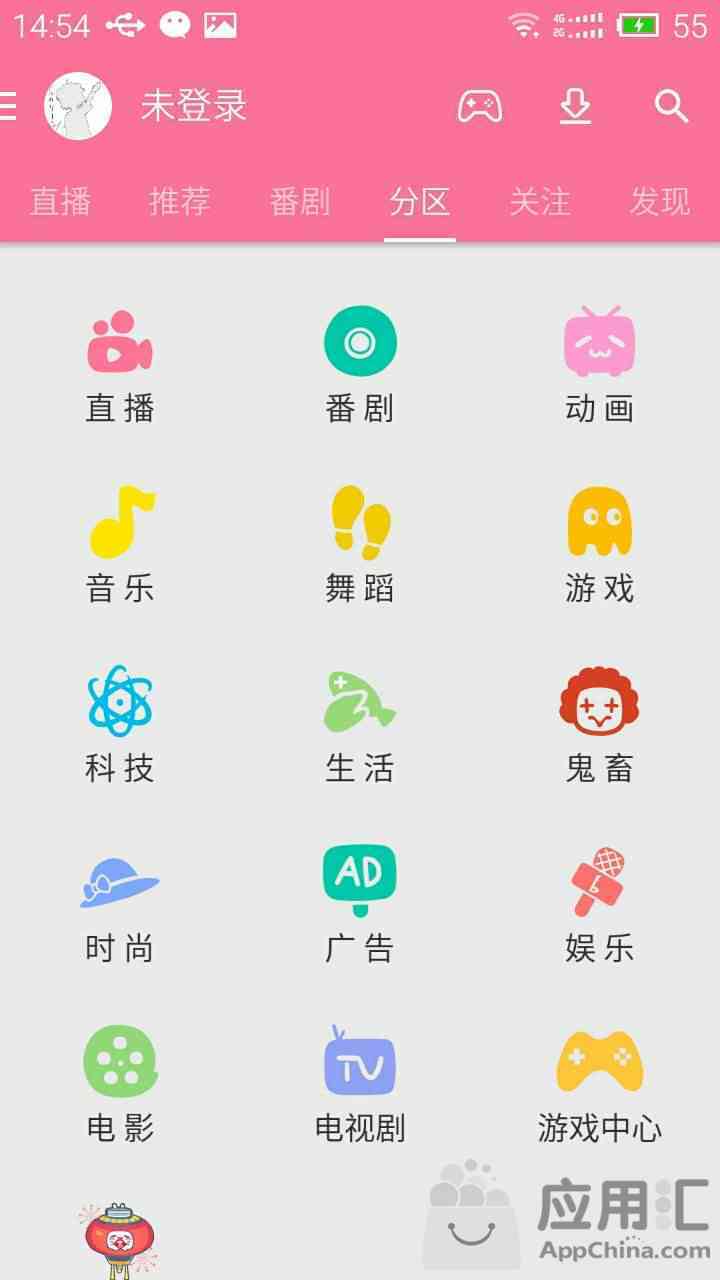Open the 鬼畜 category
The image size is (720, 1280).
pos(600,725)
